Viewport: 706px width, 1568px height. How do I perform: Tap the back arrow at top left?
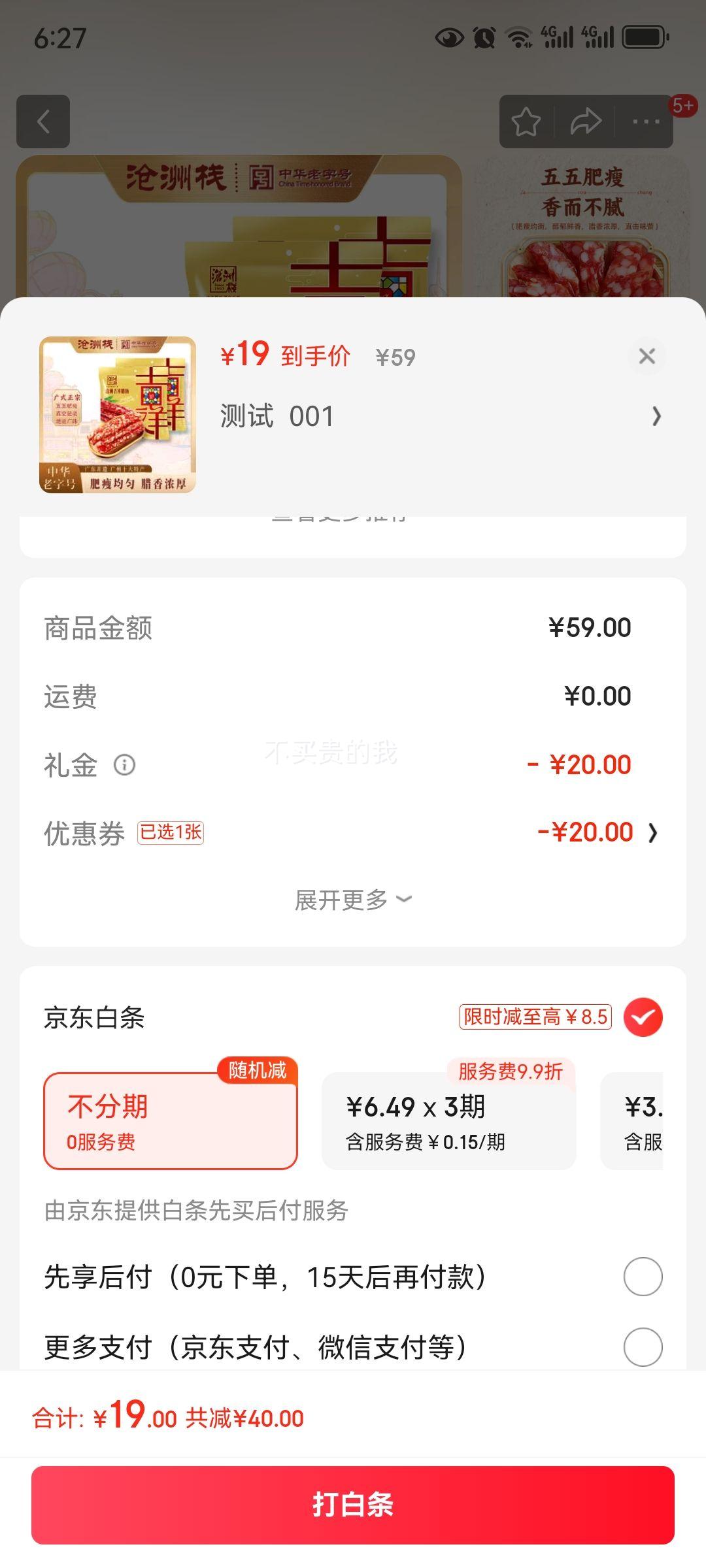[43, 122]
